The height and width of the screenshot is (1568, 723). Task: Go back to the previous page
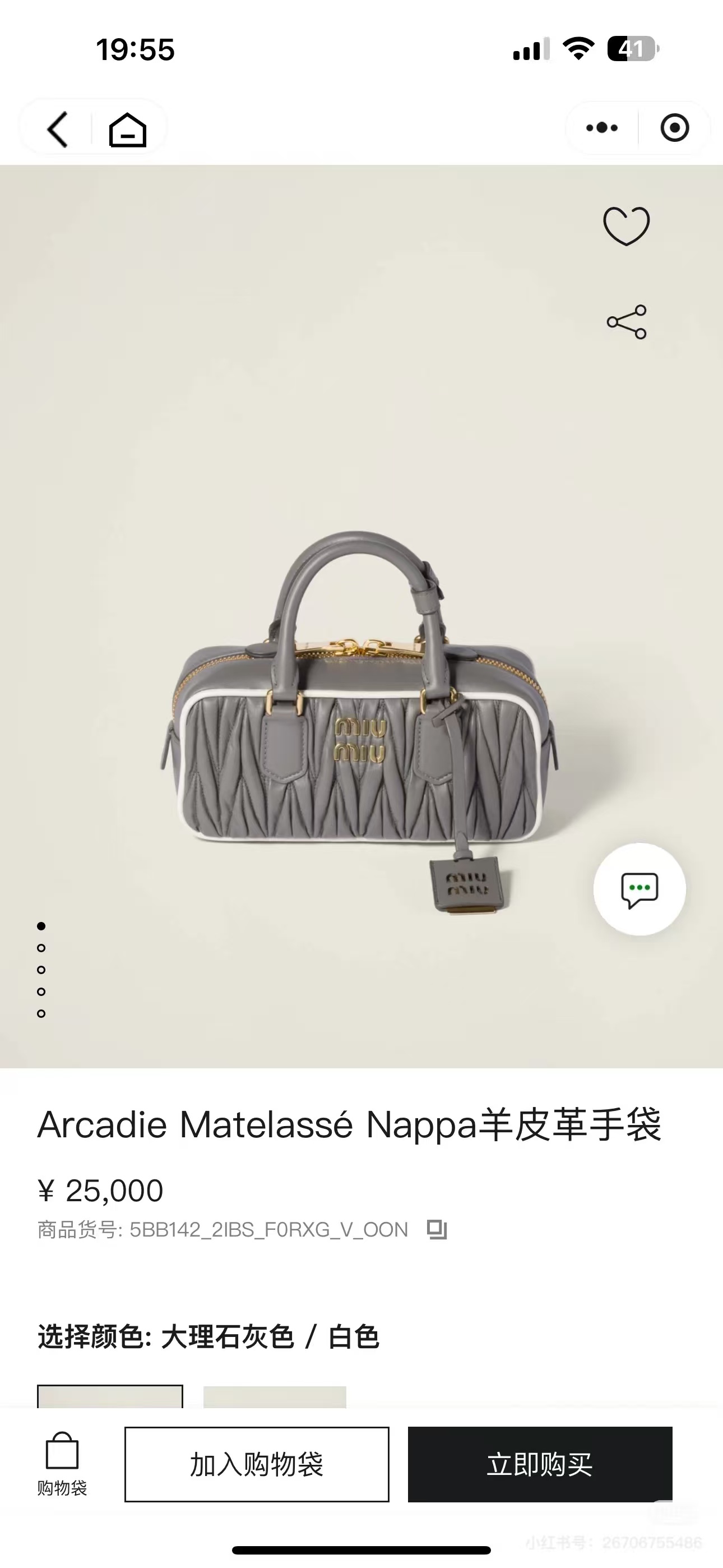58,129
